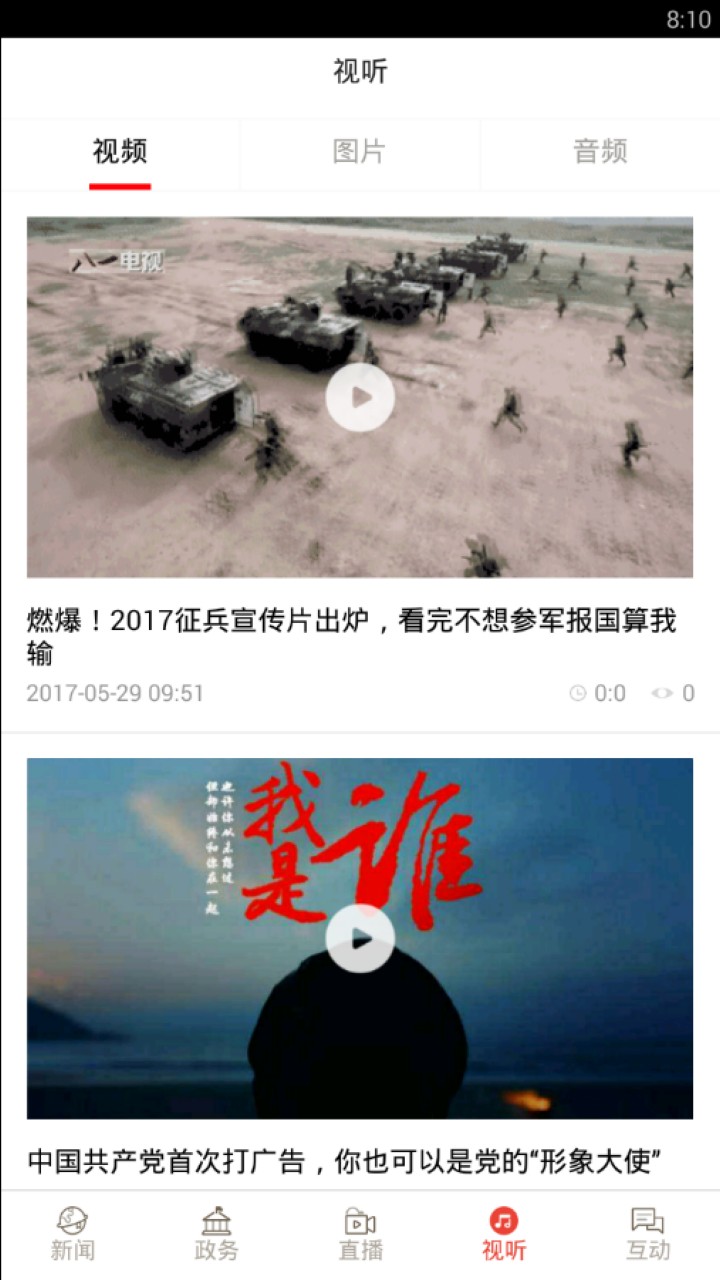The image size is (720, 1280).
Task: Tap the eye view-count icon on first video
Action: click(x=661, y=694)
